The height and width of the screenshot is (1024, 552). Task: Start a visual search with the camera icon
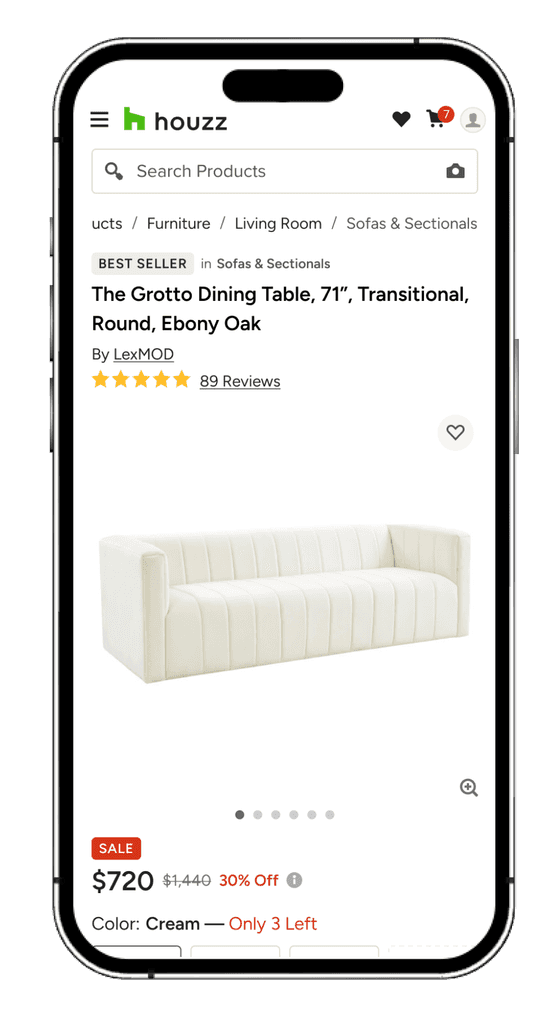coord(455,171)
